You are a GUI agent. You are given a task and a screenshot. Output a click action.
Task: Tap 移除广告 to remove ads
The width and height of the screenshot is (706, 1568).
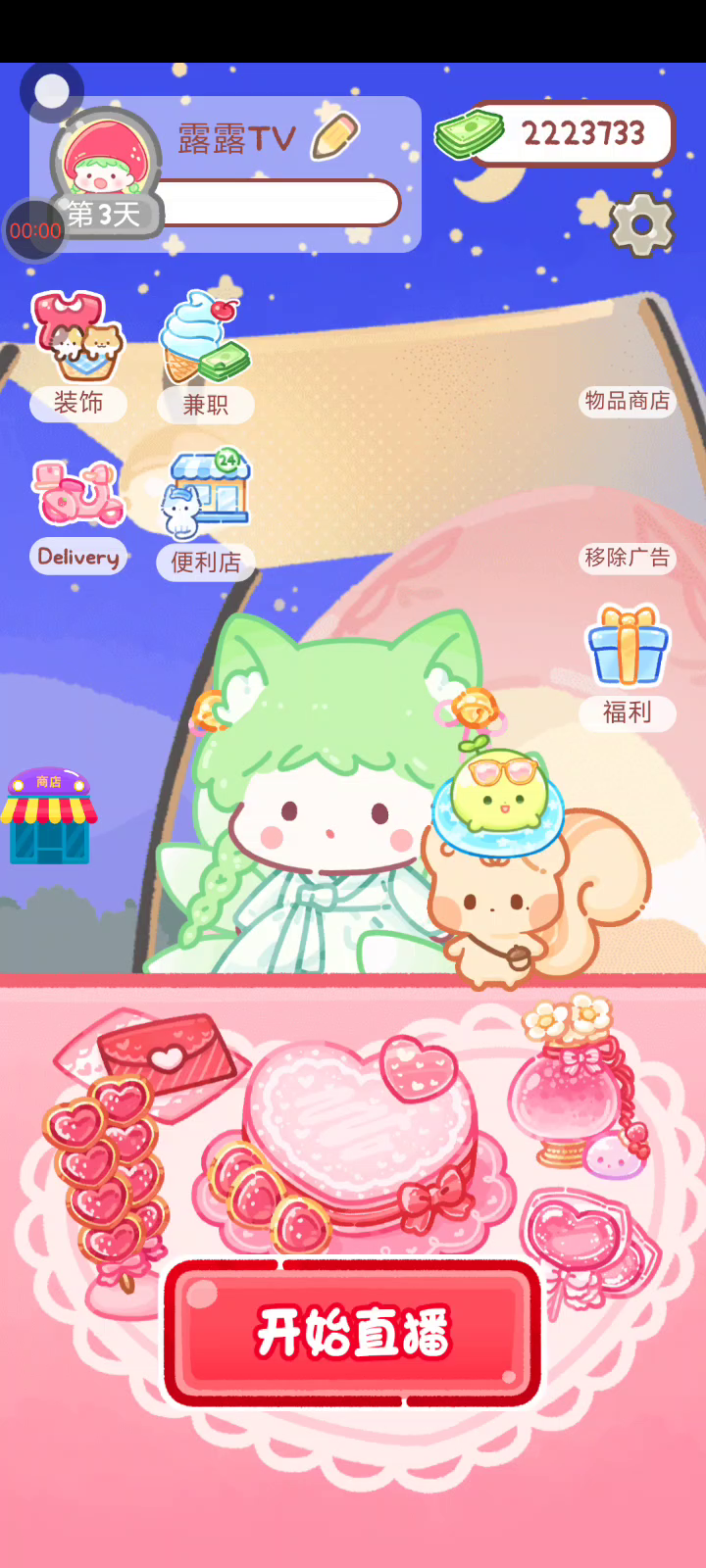627,558
